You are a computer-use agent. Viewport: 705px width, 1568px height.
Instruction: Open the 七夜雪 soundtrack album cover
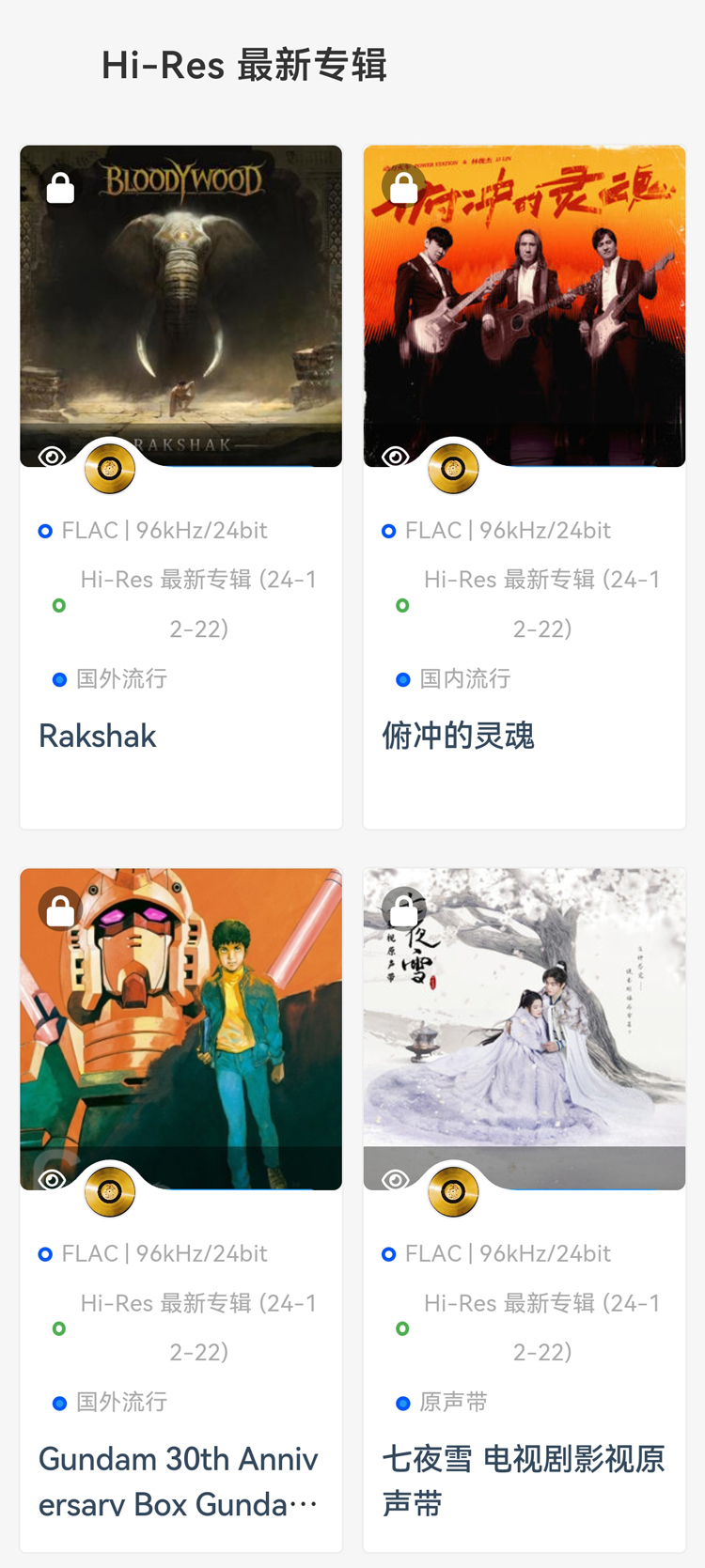click(x=525, y=1024)
